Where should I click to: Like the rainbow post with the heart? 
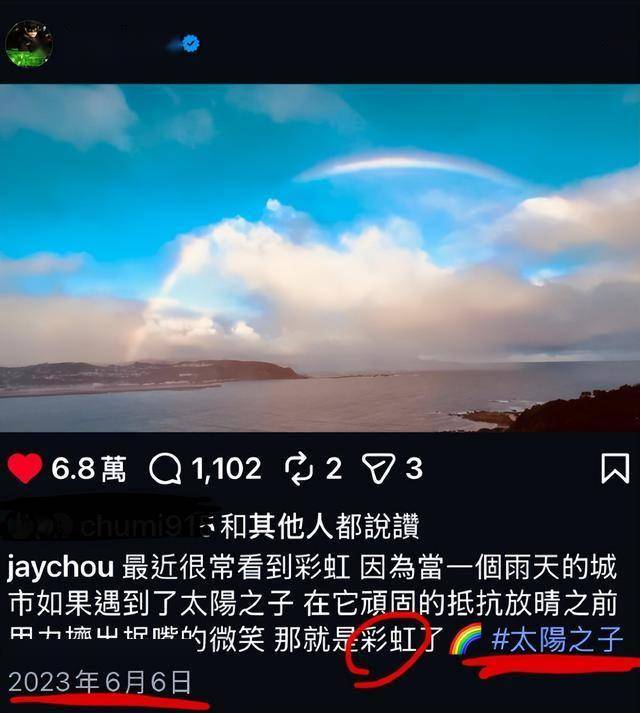coord(25,468)
